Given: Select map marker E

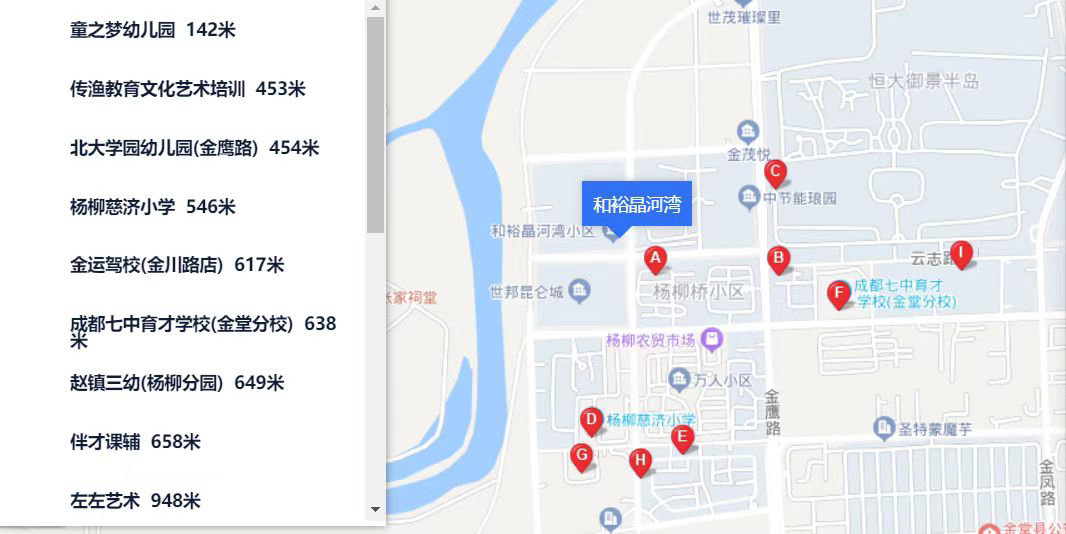Looking at the screenshot, I should (682, 438).
